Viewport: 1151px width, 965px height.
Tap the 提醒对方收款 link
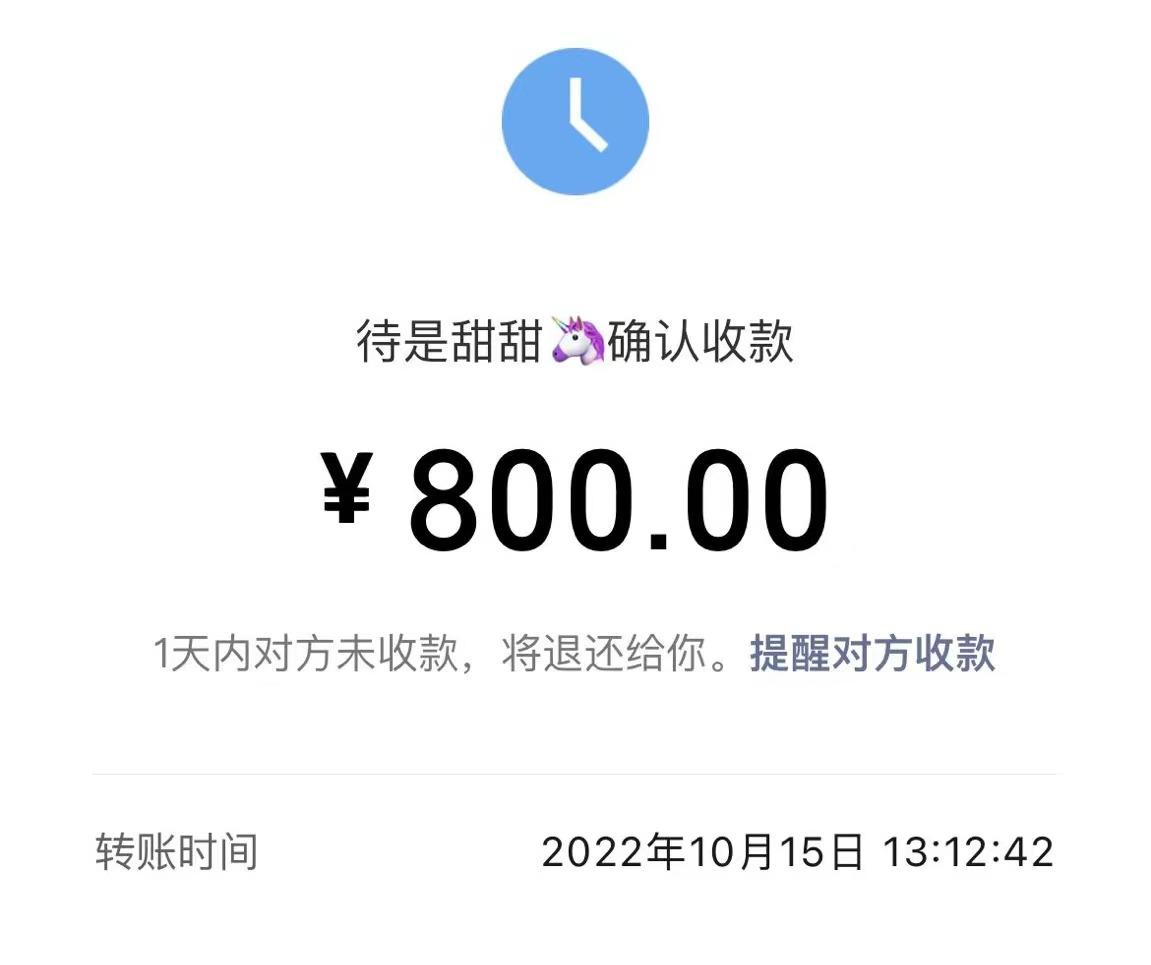tap(872, 653)
